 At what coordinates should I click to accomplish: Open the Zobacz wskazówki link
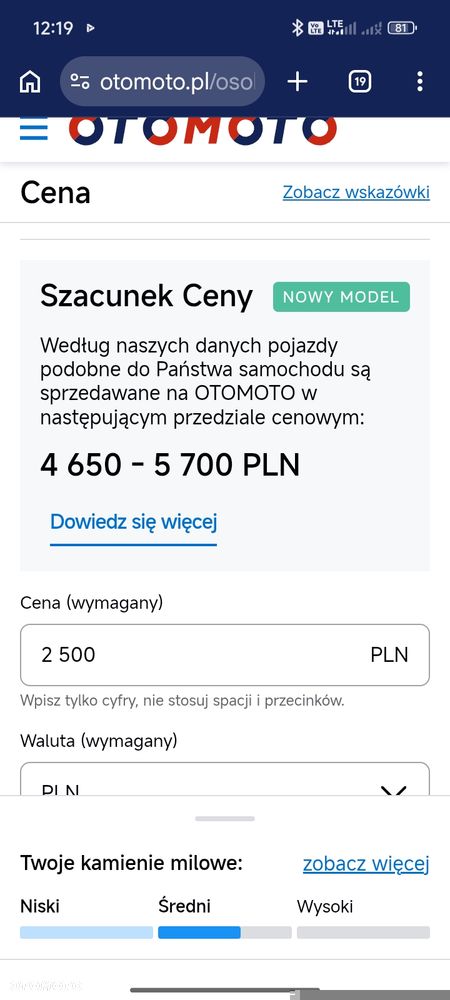(356, 192)
